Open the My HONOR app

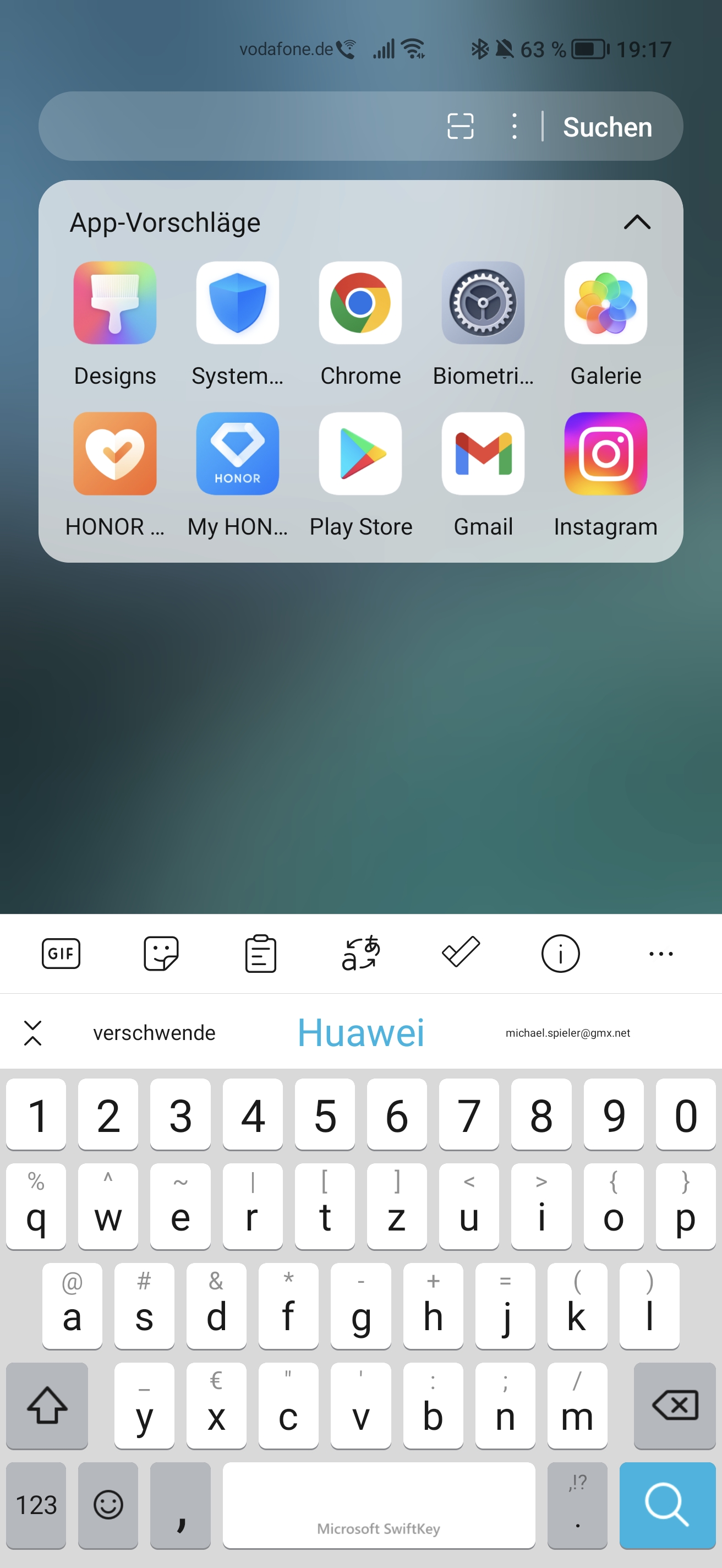click(237, 454)
